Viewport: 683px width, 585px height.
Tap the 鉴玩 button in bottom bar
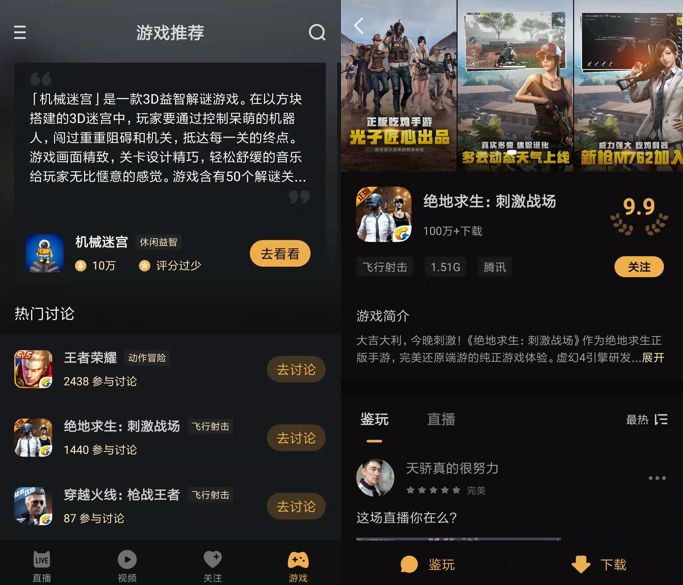coord(427,565)
